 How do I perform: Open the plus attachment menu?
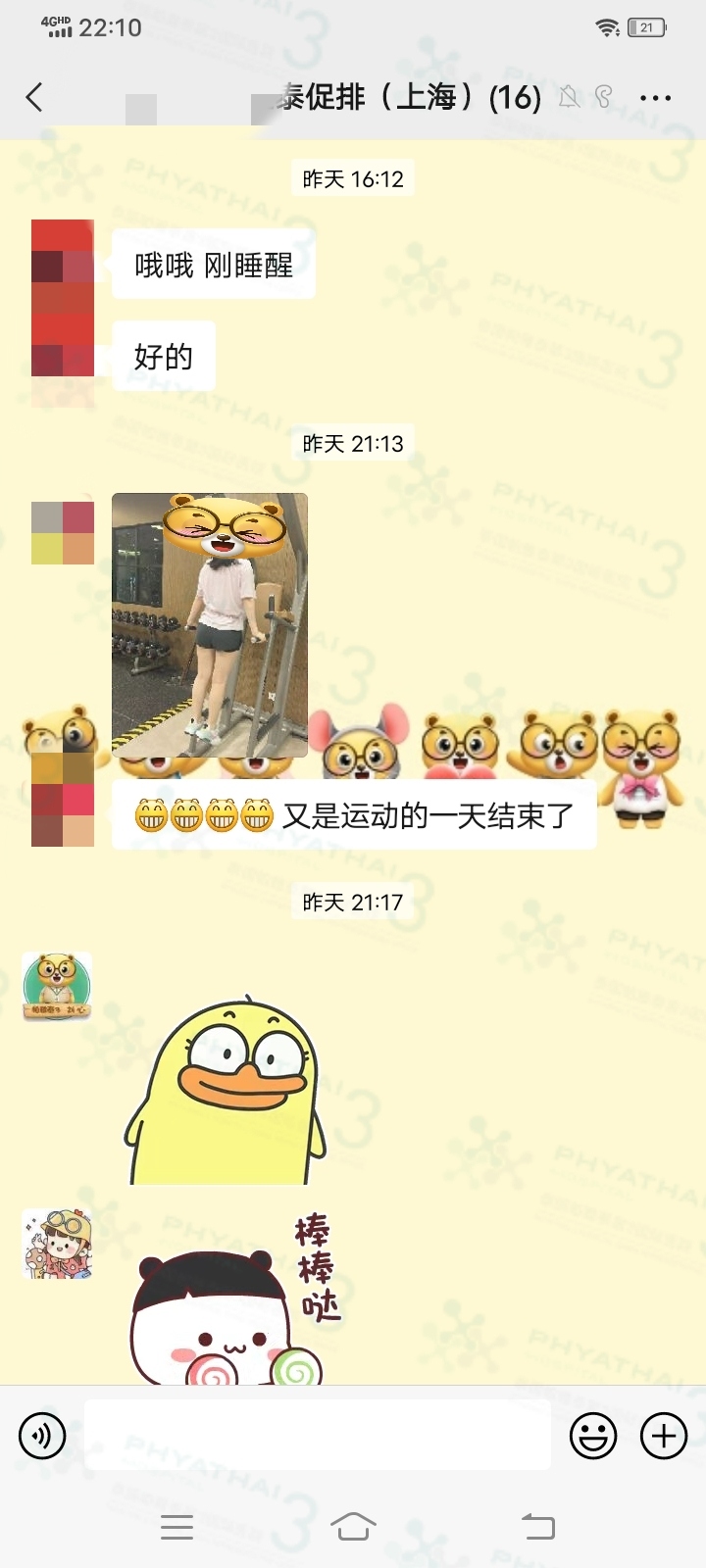pos(664,1437)
